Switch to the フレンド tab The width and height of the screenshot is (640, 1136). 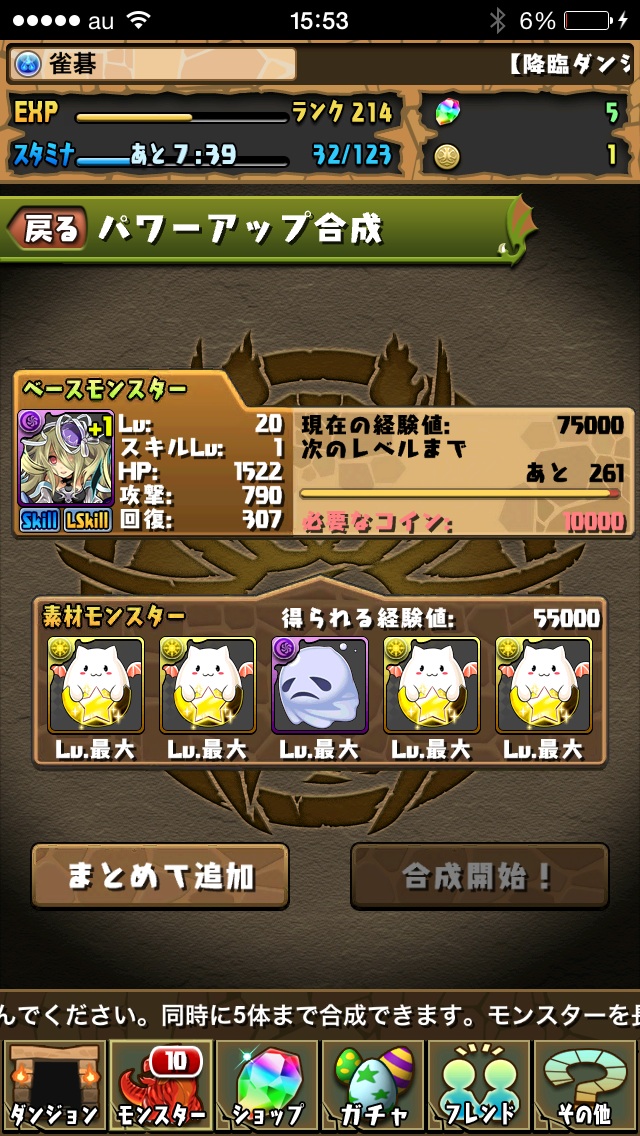tap(480, 1084)
